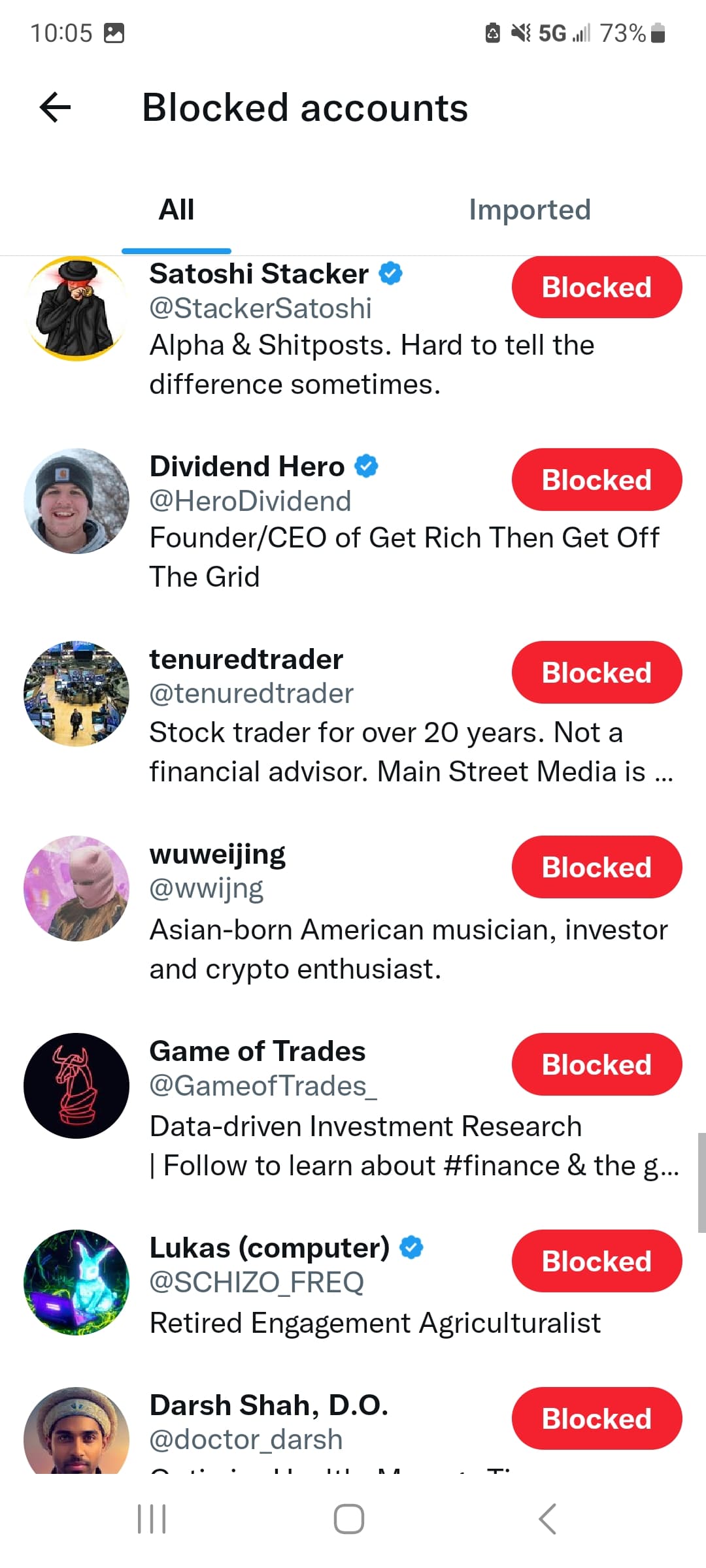Viewport: 706px width, 1568px height.
Task: Go back using the top arrow
Action: 55,107
